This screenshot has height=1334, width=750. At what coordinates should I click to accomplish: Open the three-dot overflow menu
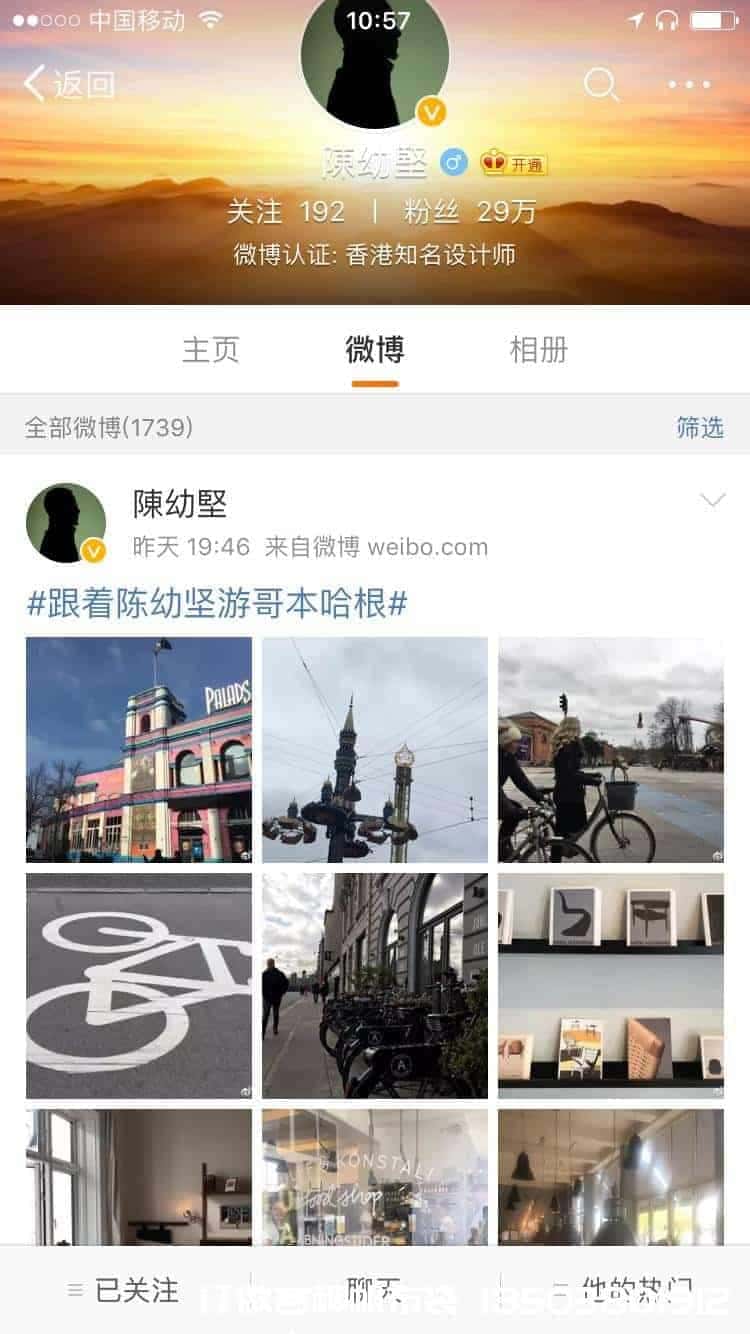689,85
